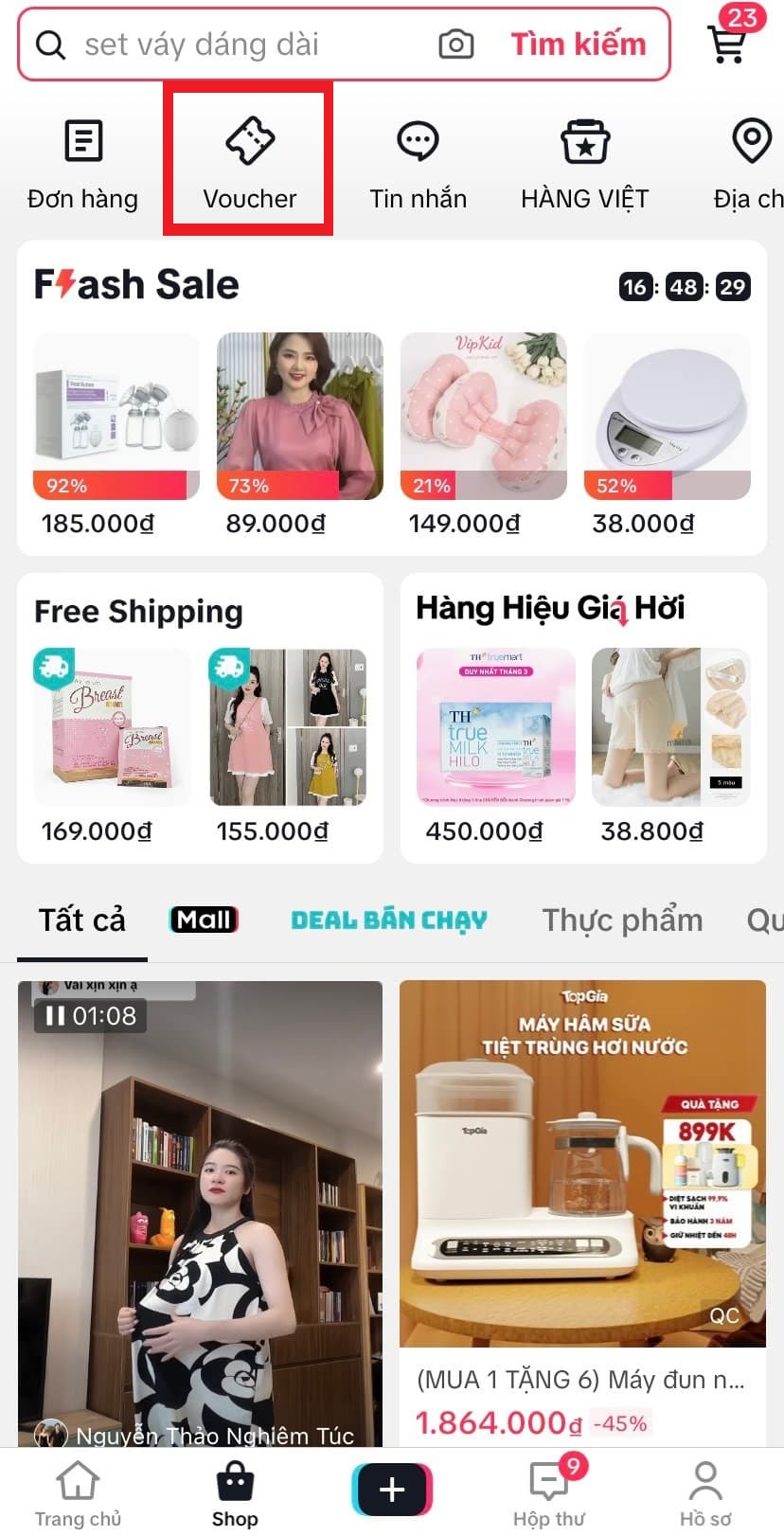
Task: Go to the Trang chủ home tab
Action: point(78,1494)
